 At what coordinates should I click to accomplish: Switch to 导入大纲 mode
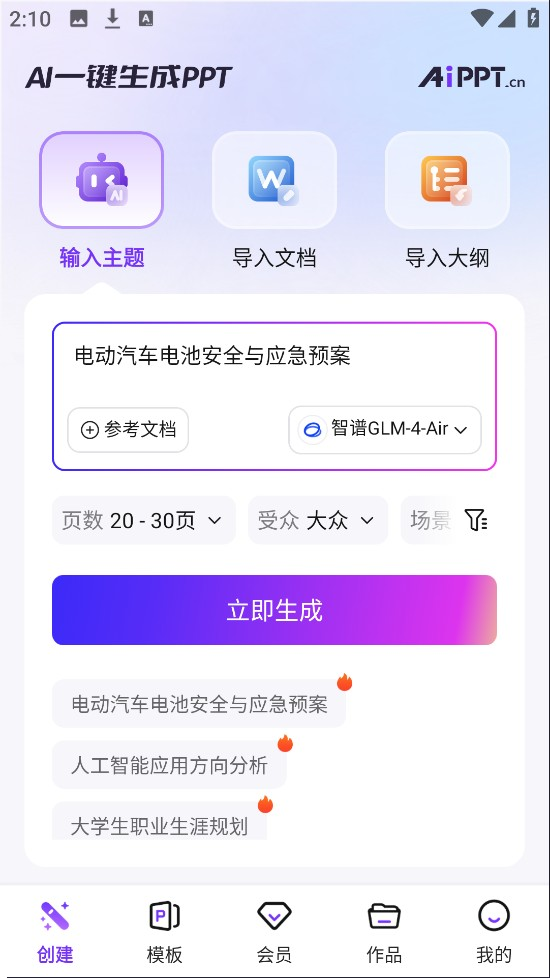point(447,200)
